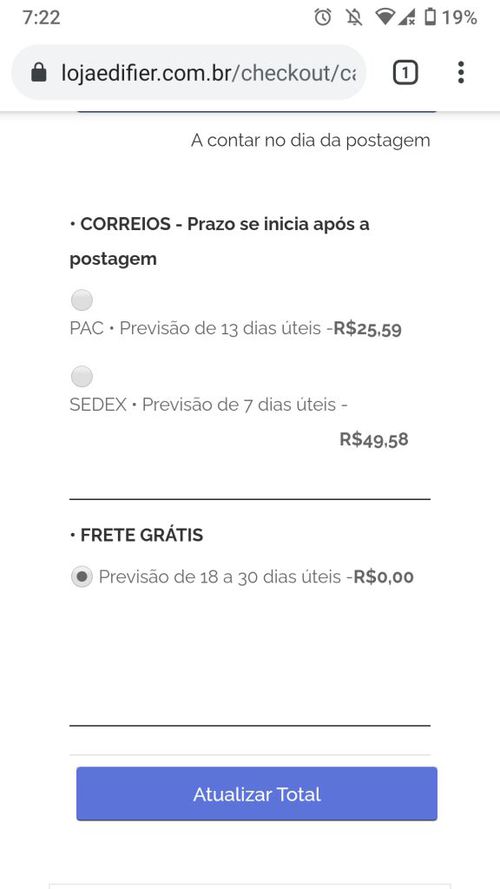Tap the lojaedifier.com.br address bar

click(189, 73)
